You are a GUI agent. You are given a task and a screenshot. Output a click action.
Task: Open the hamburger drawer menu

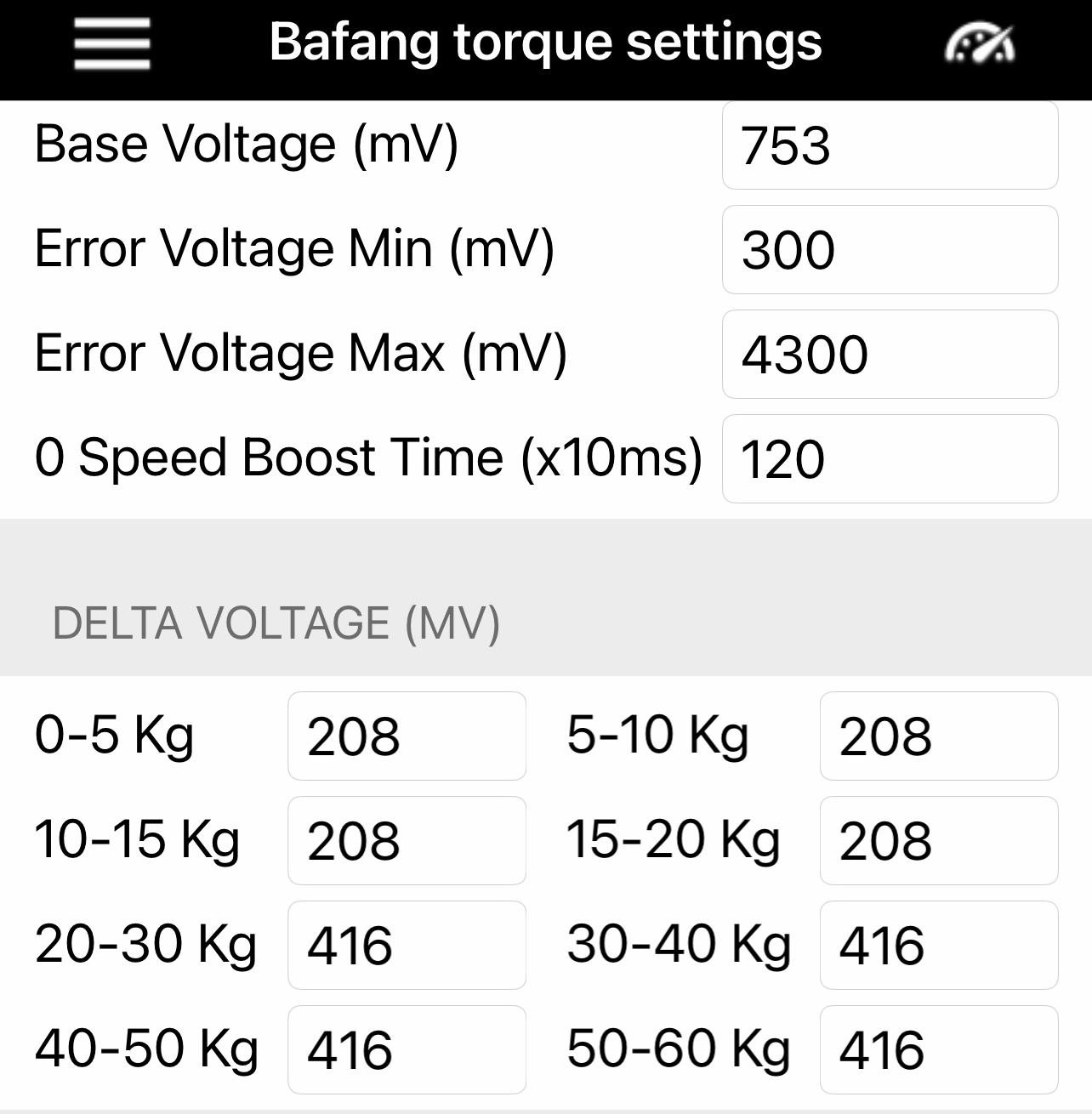click(112, 44)
